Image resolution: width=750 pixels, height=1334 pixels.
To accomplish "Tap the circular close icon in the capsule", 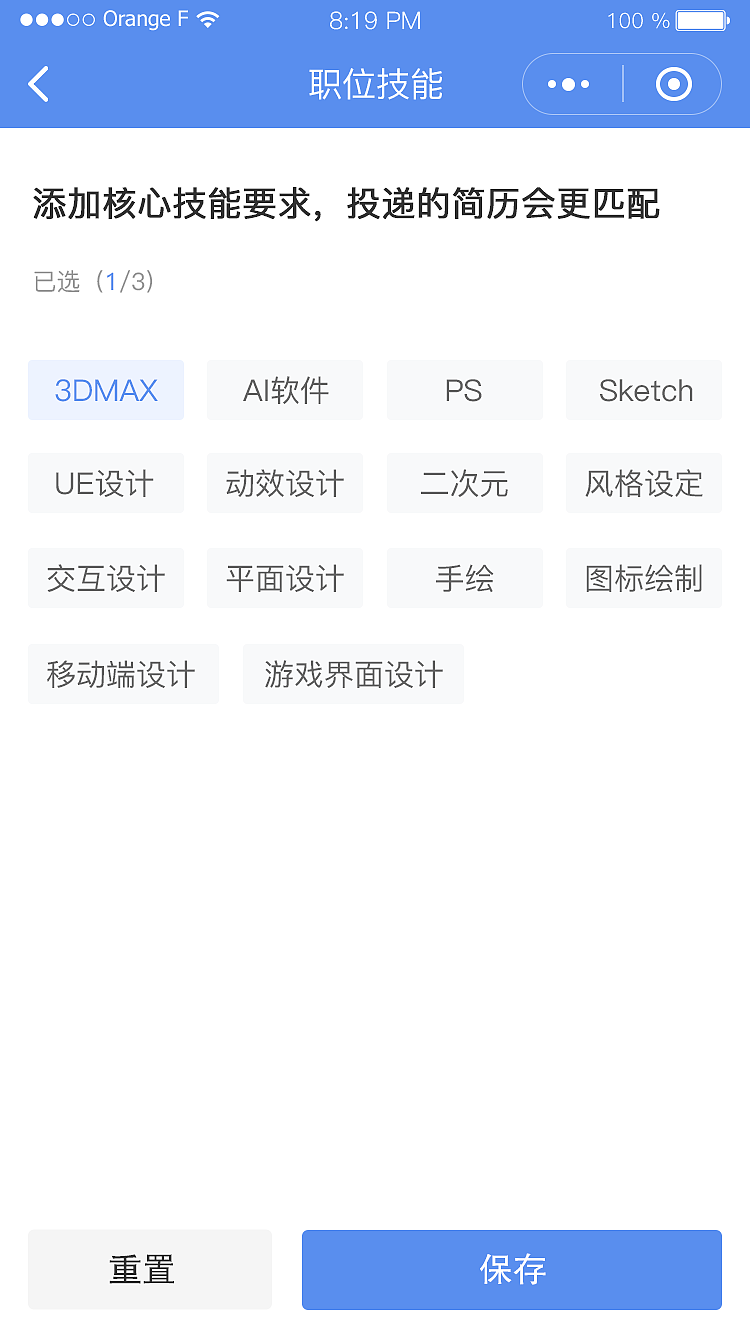I will click(x=672, y=84).
